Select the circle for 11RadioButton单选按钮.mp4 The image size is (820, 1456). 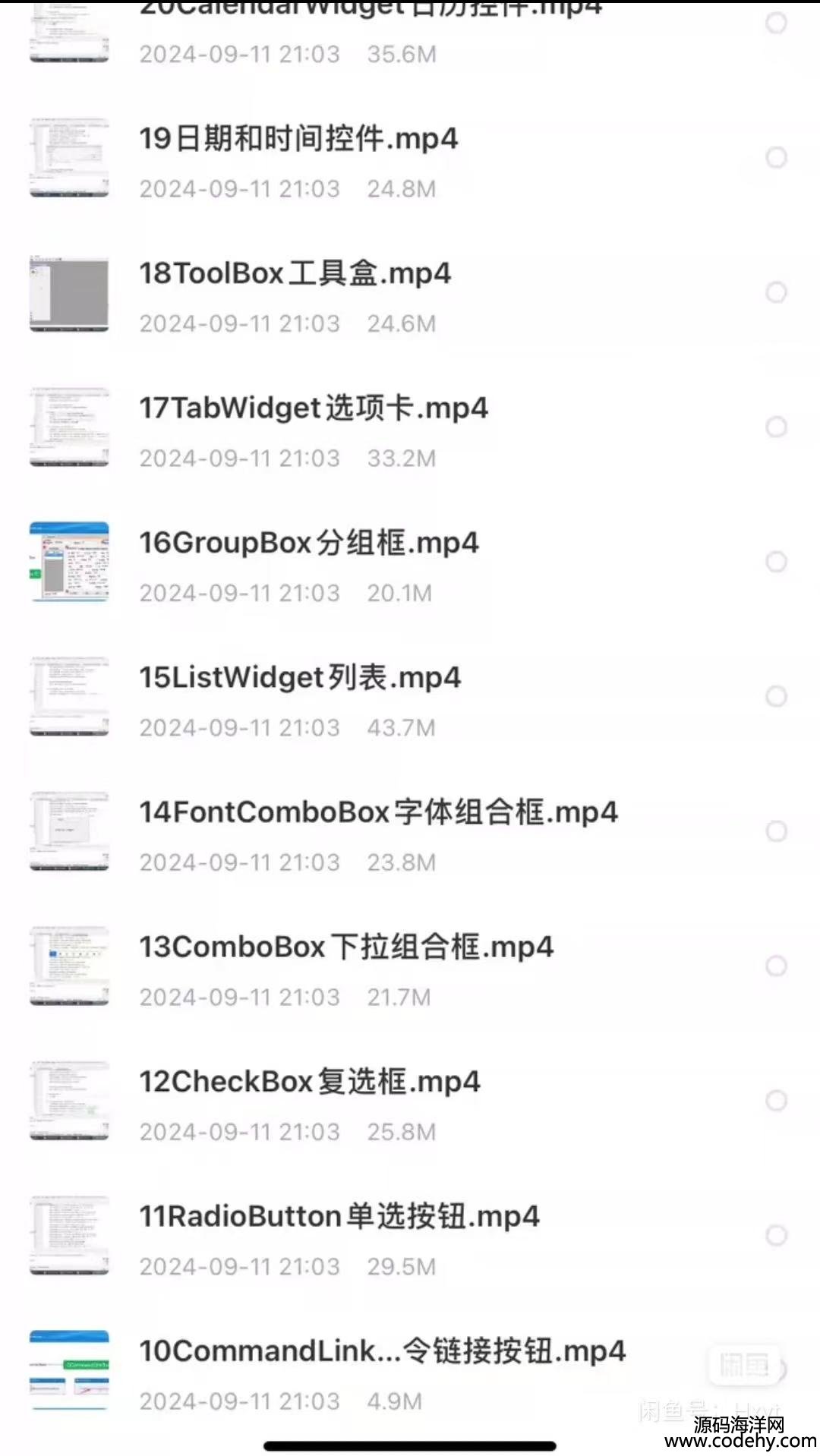[x=776, y=1236]
